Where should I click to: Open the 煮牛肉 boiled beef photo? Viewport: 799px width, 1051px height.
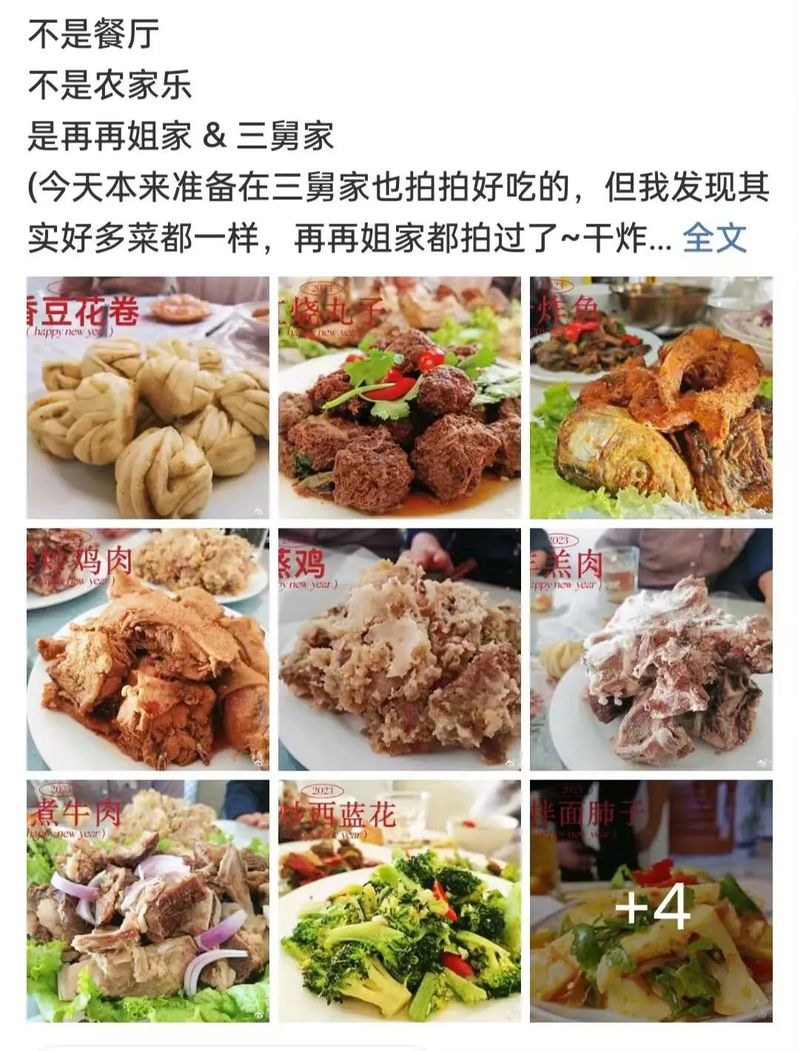click(x=148, y=901)
